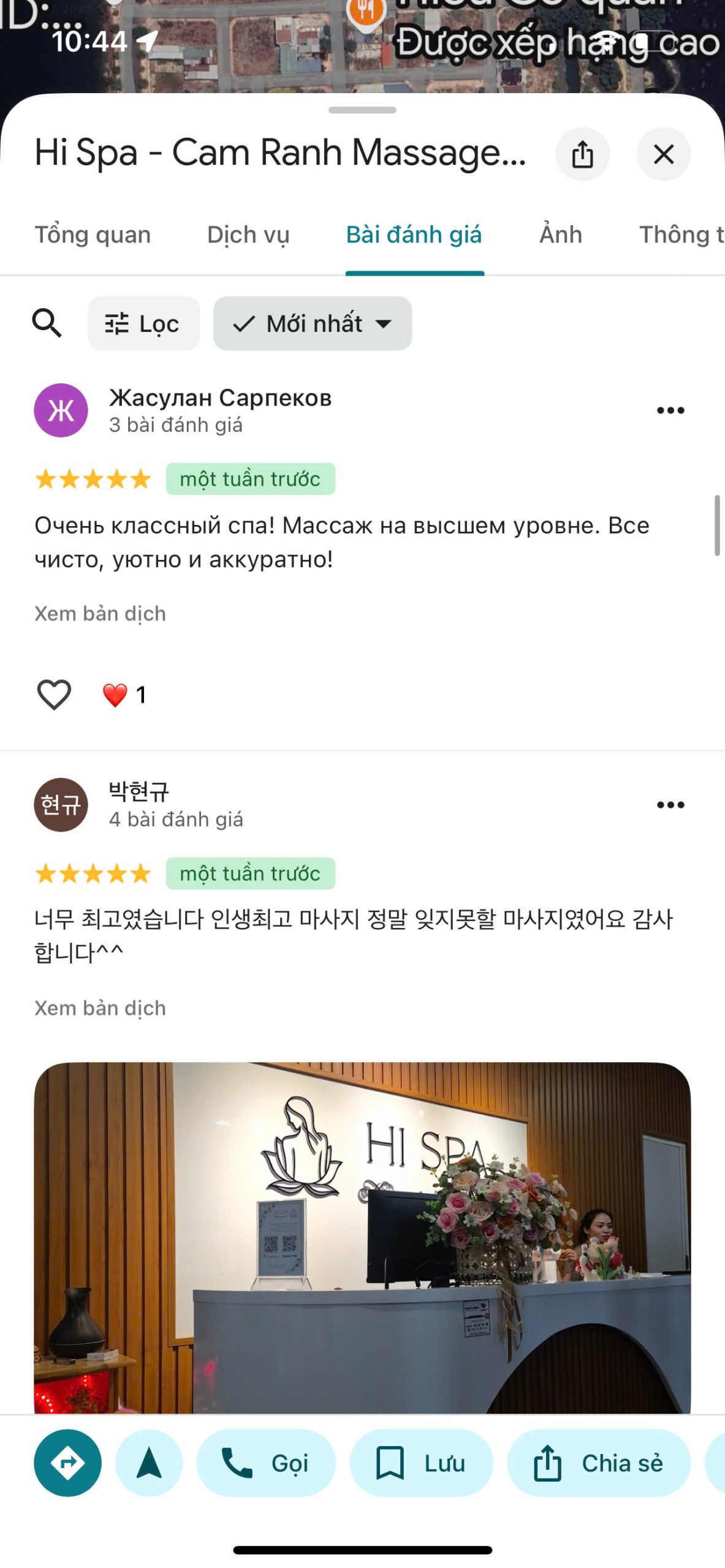Open Жасулан Сарпеков's reviewer profile
The image size is (725, 1568).
pos(220,398)
